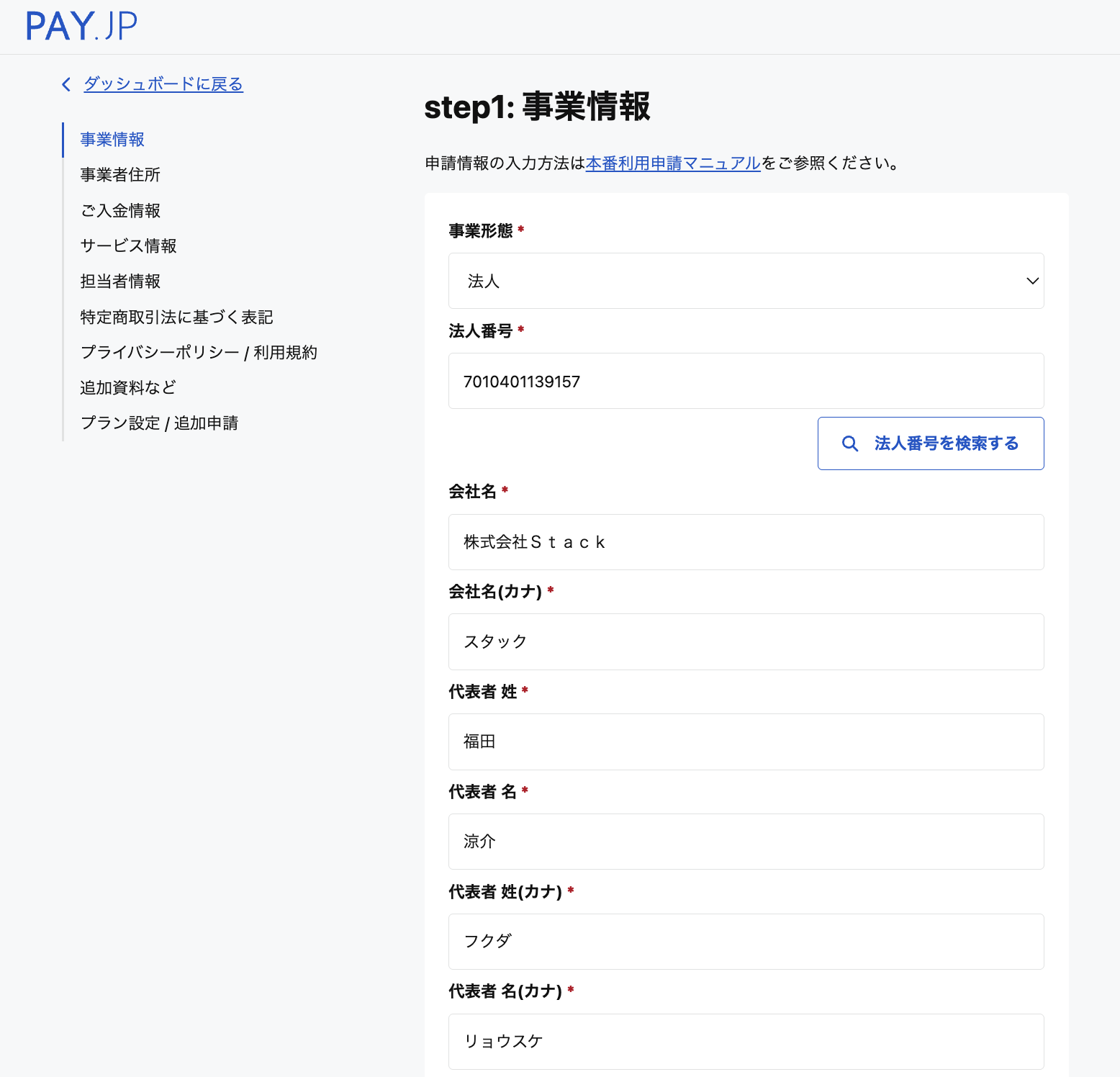Screen dimensions: 1120x1077
Task: Select 事業情報 in the sidebar
Action: 112,140
